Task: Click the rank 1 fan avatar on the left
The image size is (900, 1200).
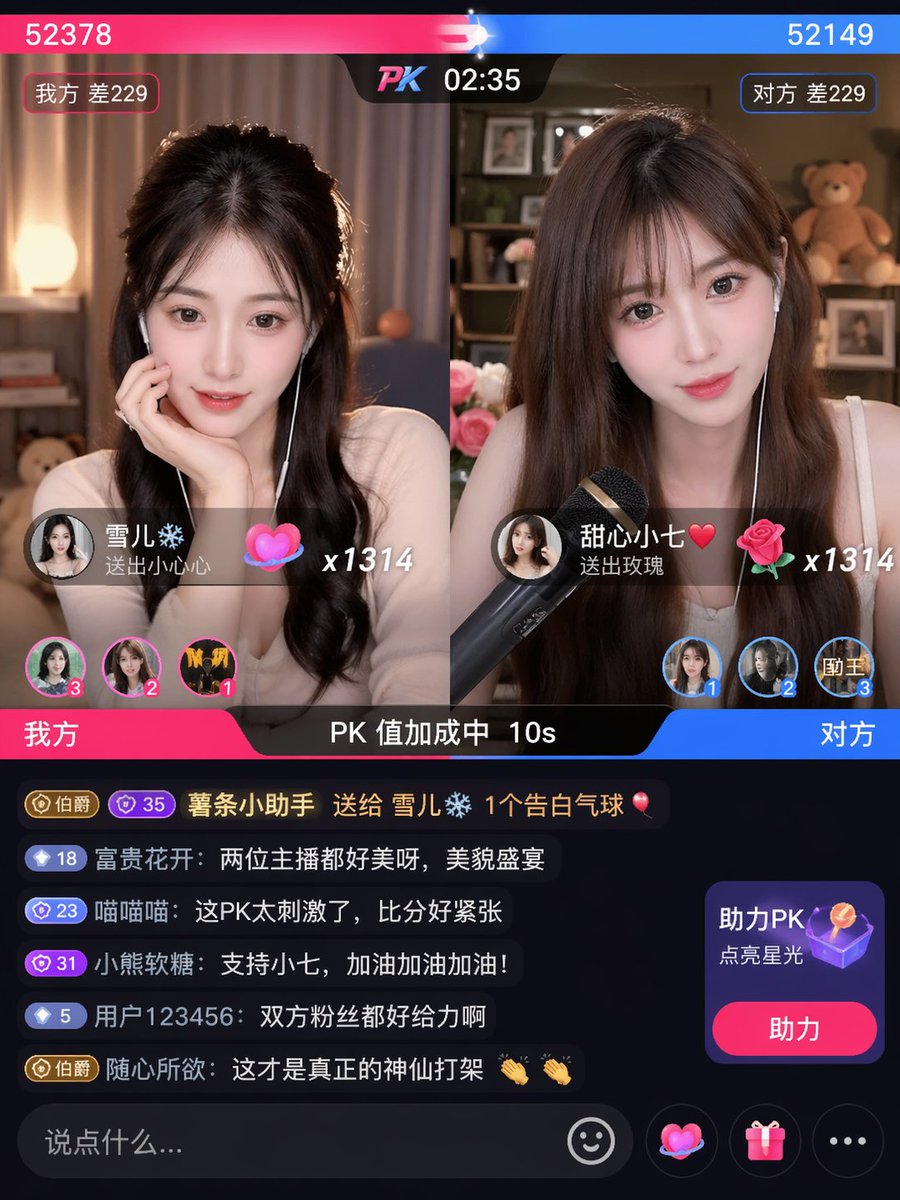Action: click(207, 665)
